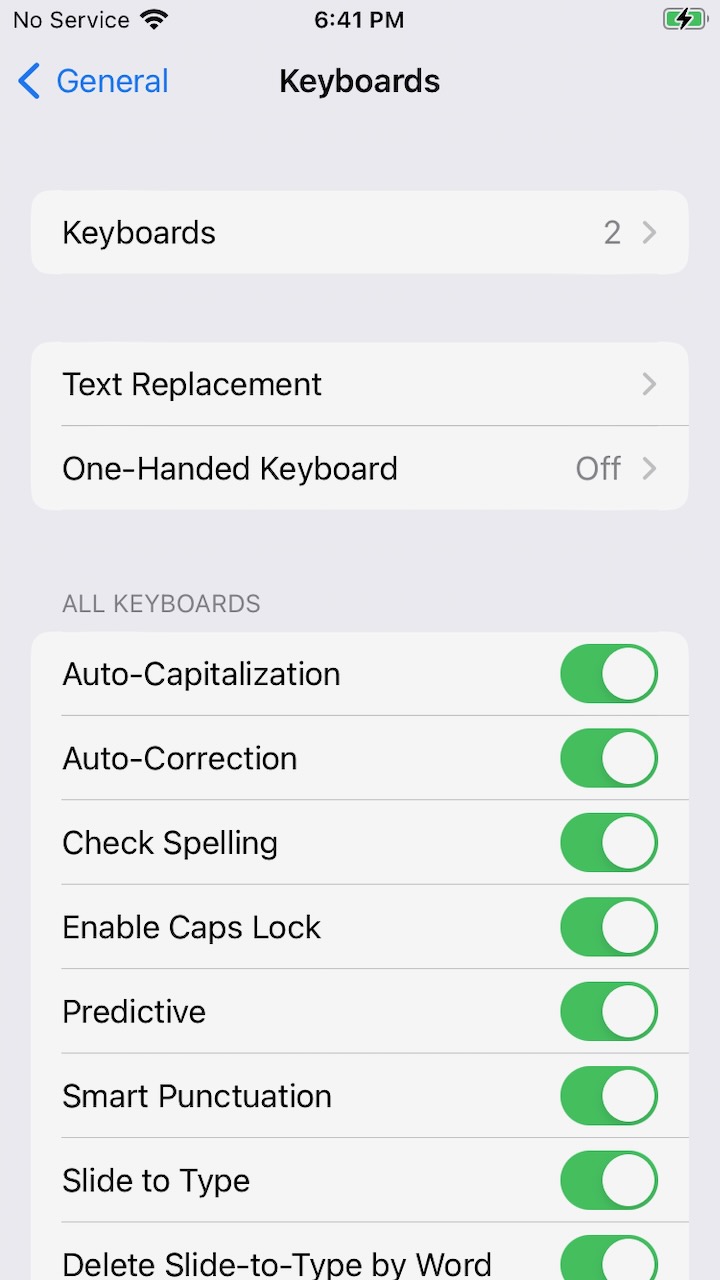Disable Predictive text
The width and height of the screenshot is (720, 1280).
point(608,1011)
